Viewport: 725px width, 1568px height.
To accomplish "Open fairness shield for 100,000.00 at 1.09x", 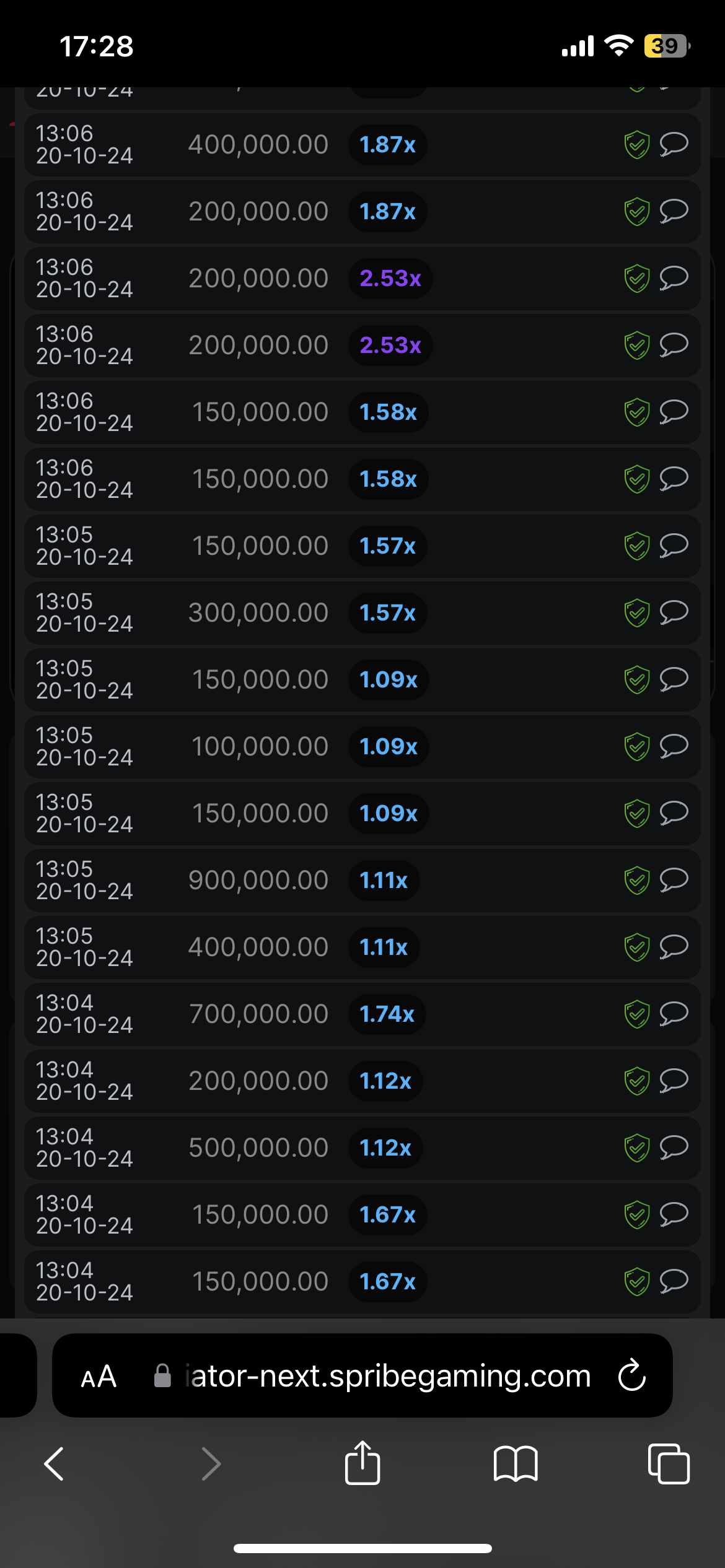I will coord(636,747).
